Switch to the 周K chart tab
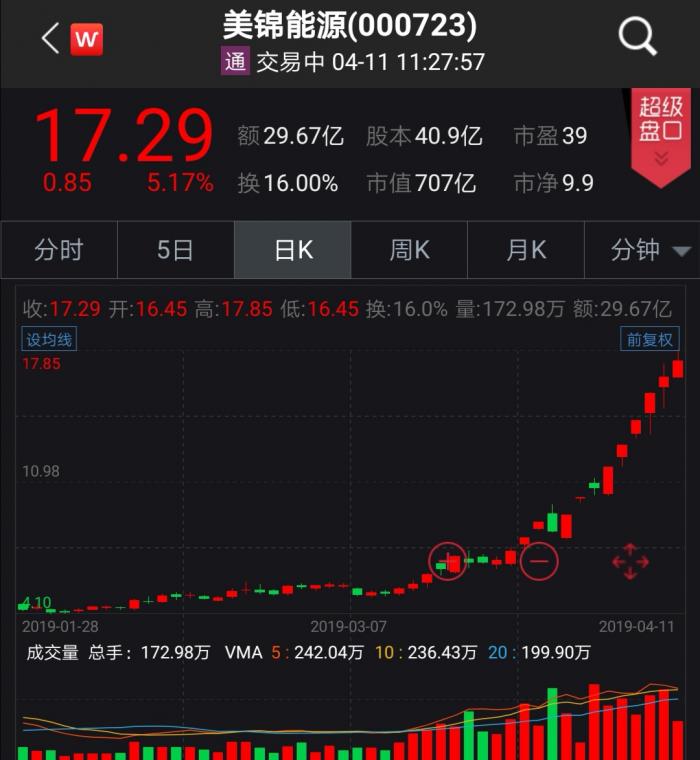This screenshot has width=700, height=760. pyautogui.click(x=409, y=250)
